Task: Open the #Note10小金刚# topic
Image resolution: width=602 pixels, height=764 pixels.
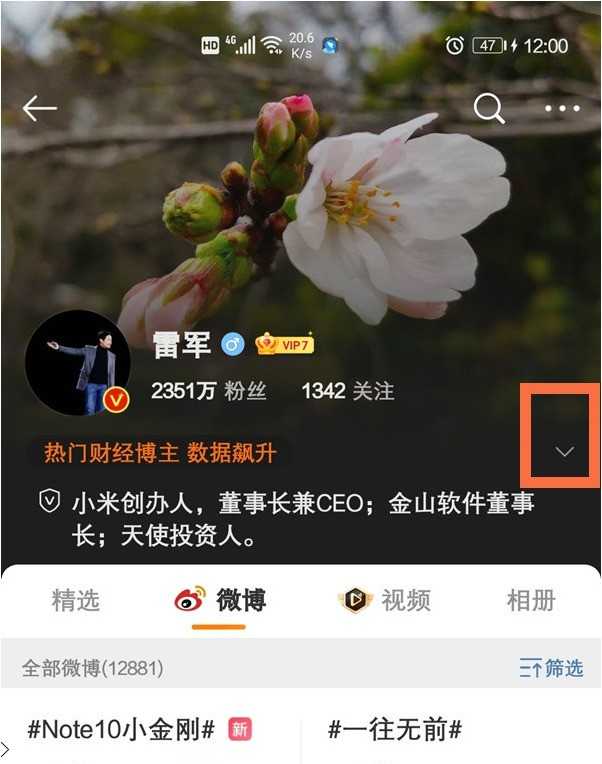Action: tap(121, 730)
